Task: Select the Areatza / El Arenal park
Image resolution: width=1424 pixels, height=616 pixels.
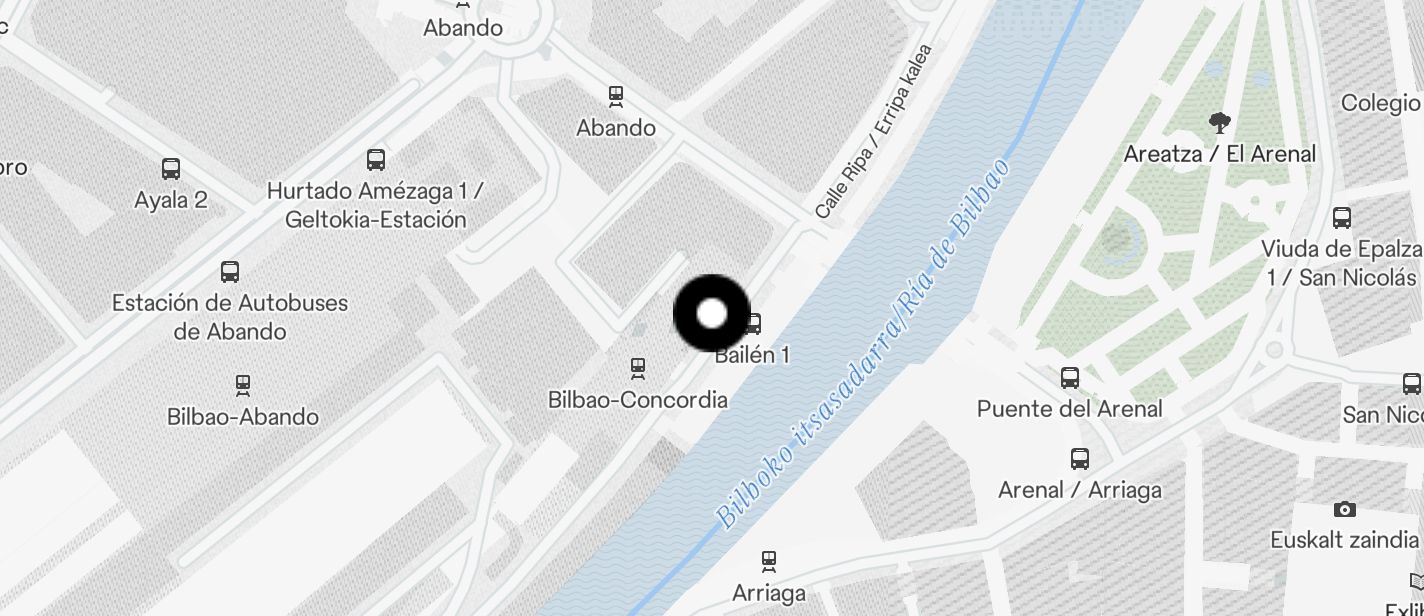Action: click(1219, 124)
